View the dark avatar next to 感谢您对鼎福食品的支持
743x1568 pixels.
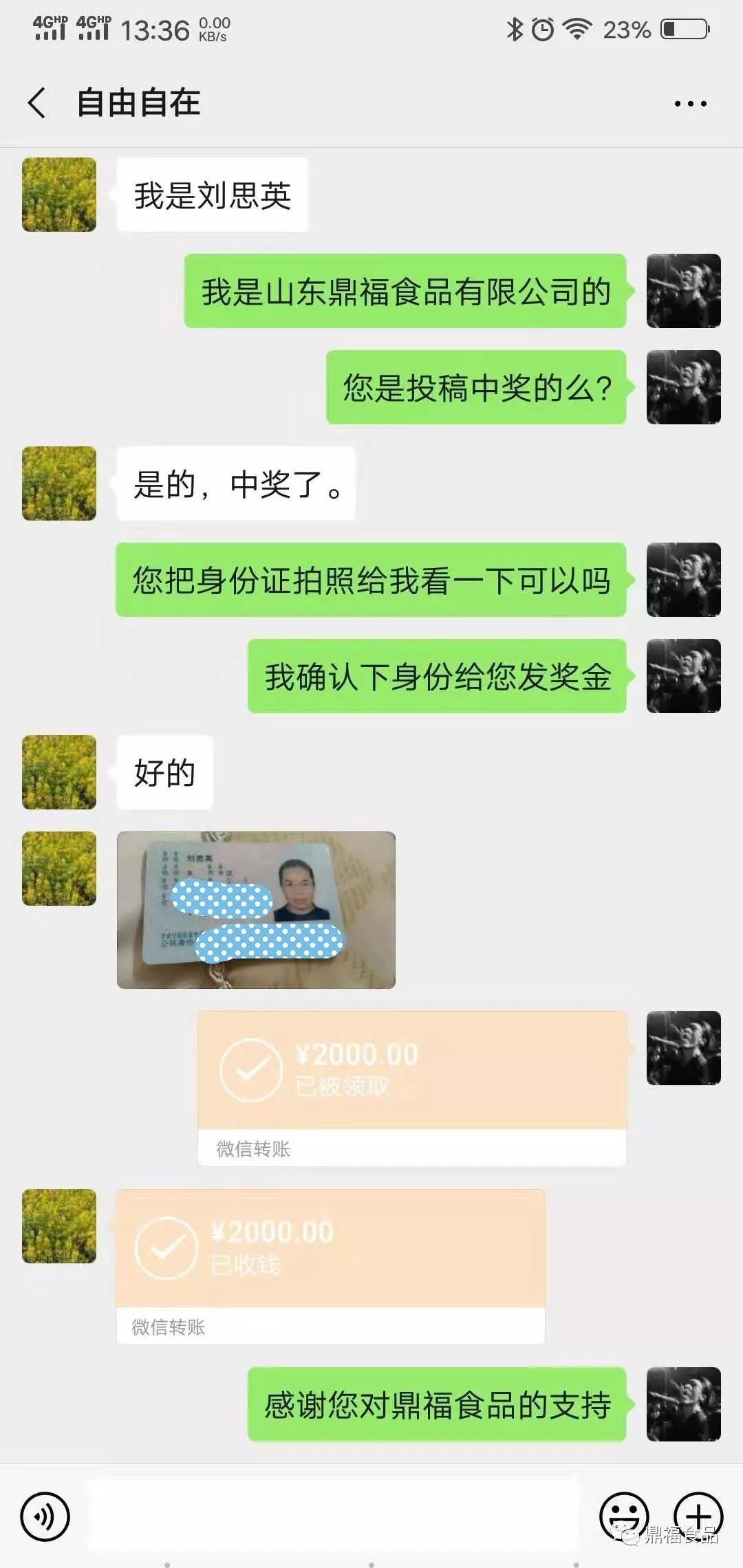pyautogui.click(x=683, y=1404)
